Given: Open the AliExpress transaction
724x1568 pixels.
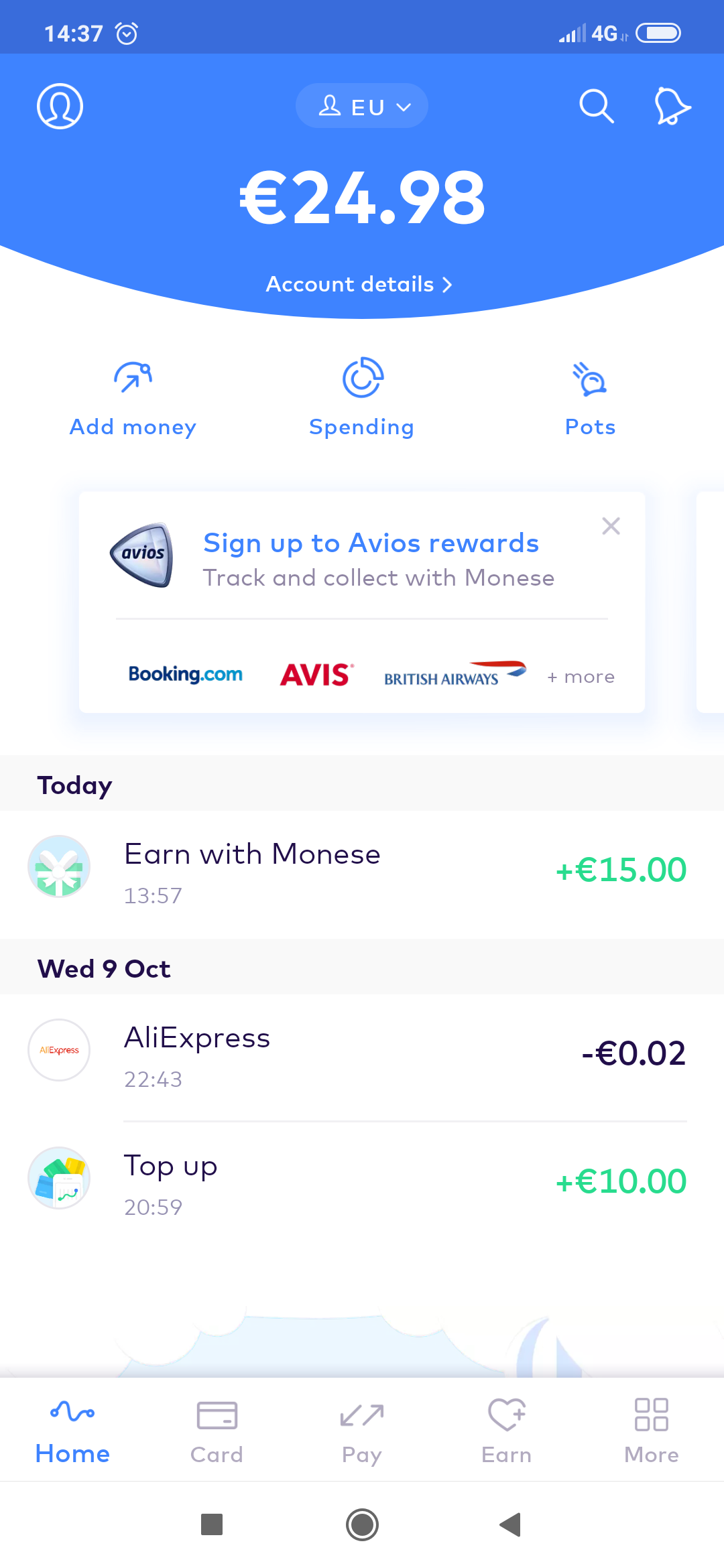Looking at the screenshot, I should [362, 1057].
